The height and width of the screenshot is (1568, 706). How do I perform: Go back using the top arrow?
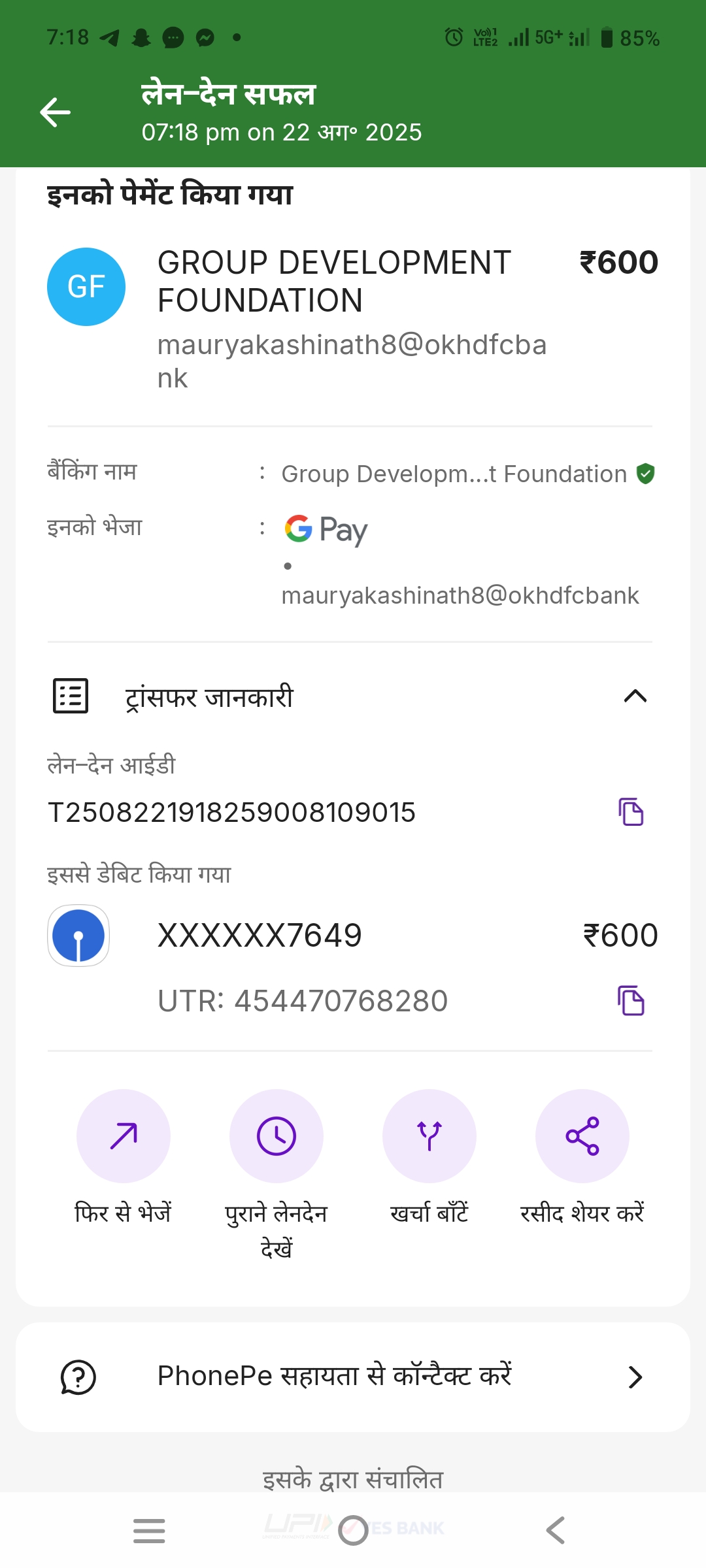pyautogui.click(x=56, y=112)
